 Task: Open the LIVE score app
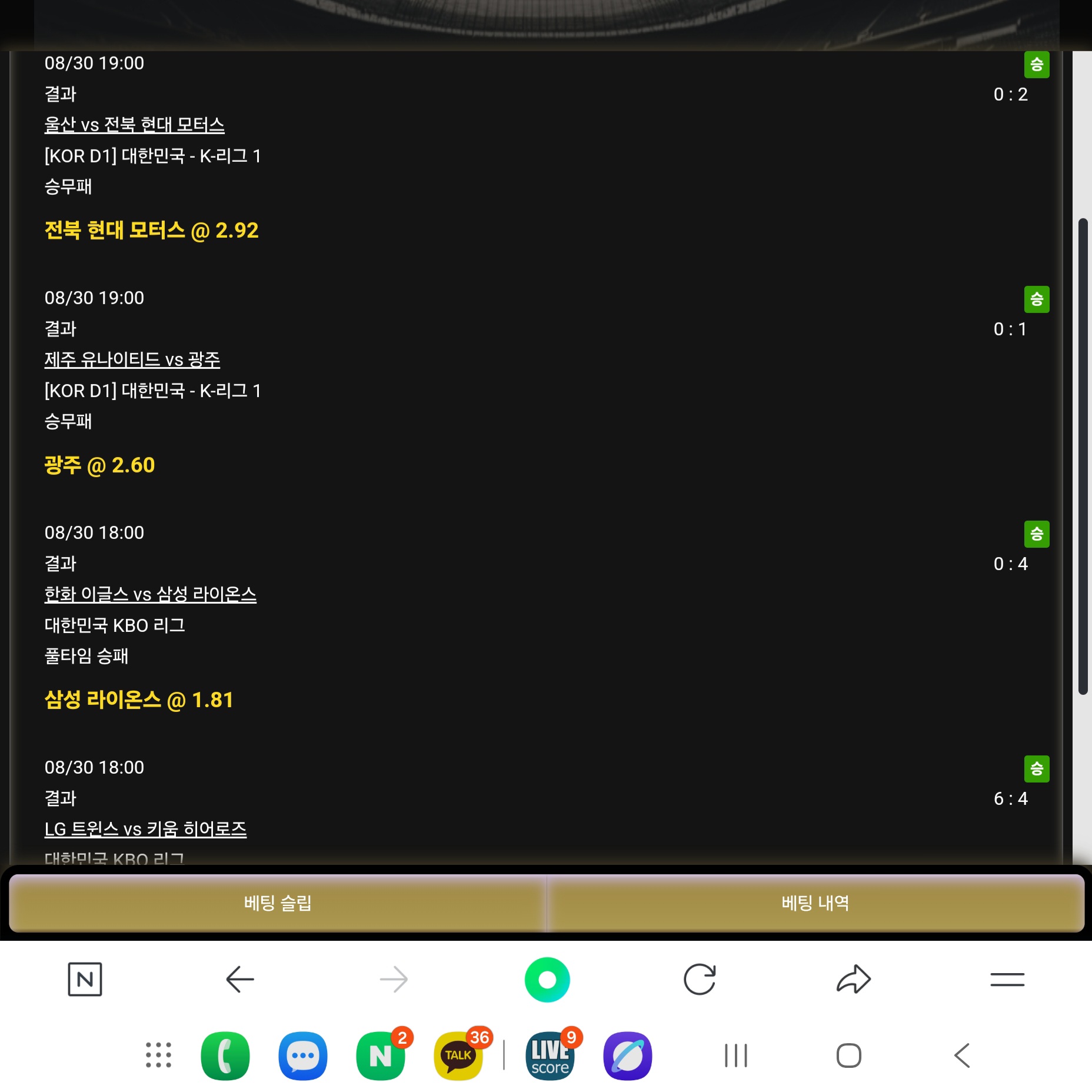550,1056
